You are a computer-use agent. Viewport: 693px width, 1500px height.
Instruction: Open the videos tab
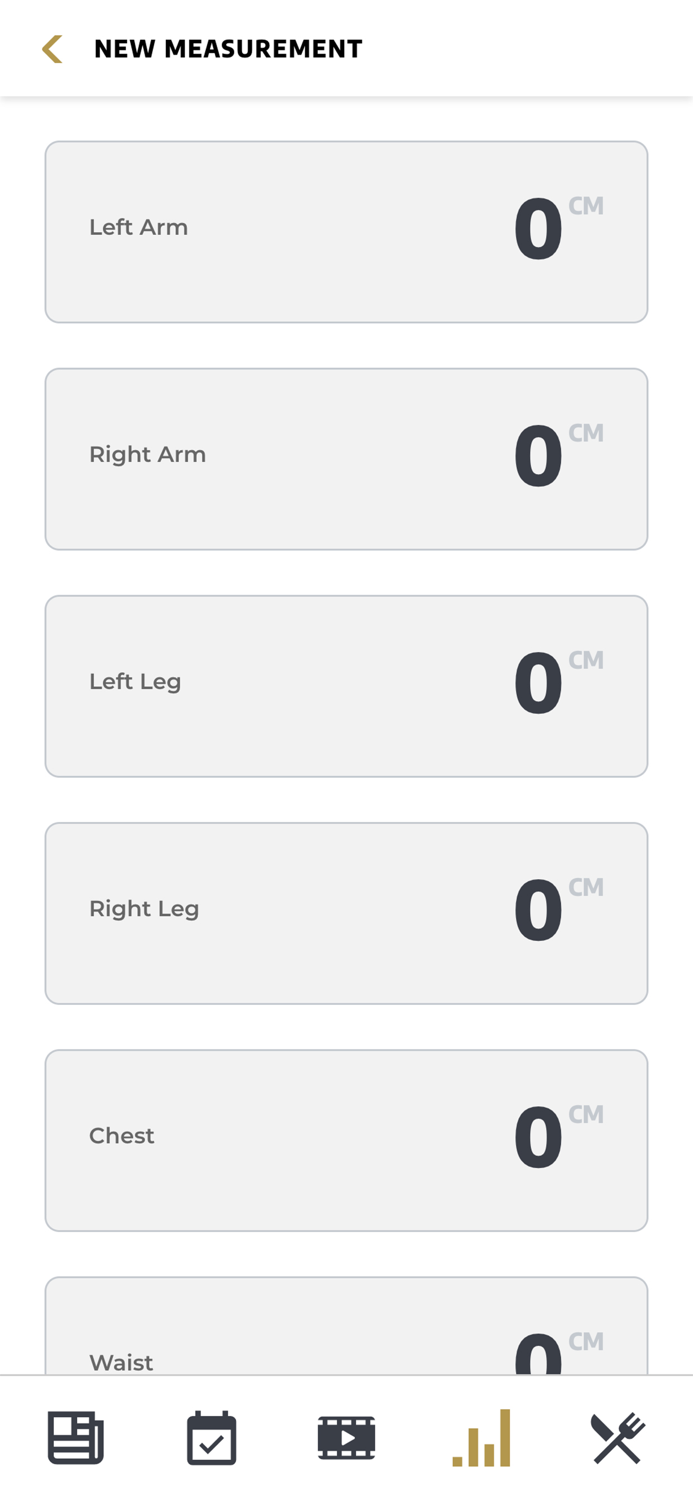tap(346, 1438)
